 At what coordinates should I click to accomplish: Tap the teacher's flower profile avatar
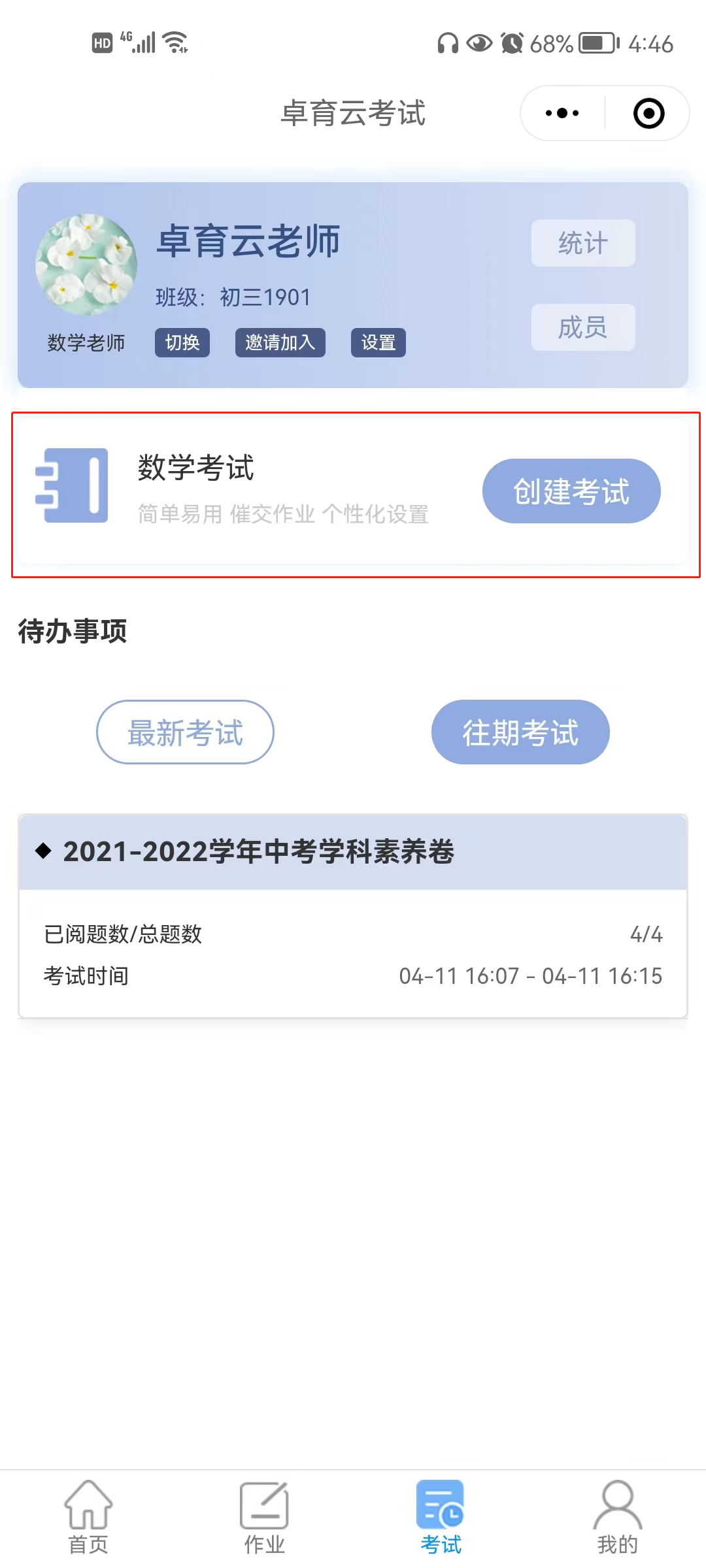86,265
